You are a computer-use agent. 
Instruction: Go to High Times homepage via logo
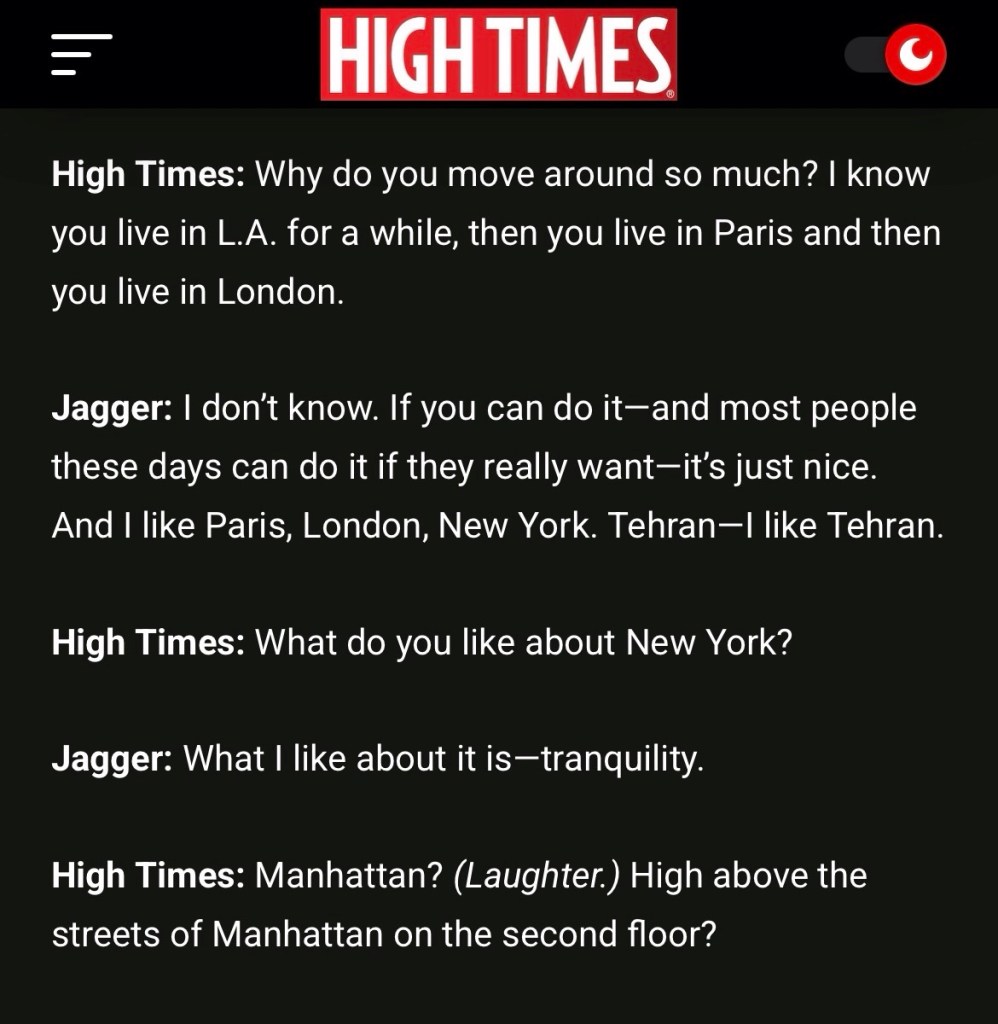[498, 54]
